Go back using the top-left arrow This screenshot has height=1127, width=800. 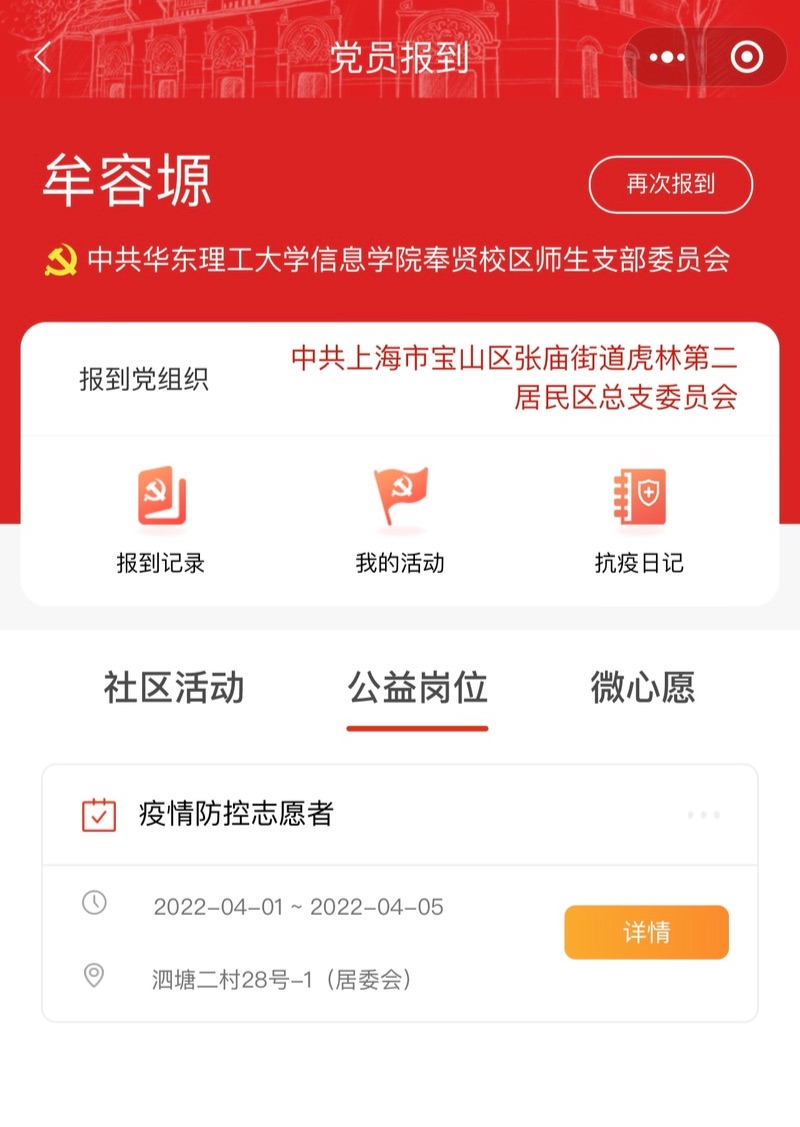[x=42, y=58]
